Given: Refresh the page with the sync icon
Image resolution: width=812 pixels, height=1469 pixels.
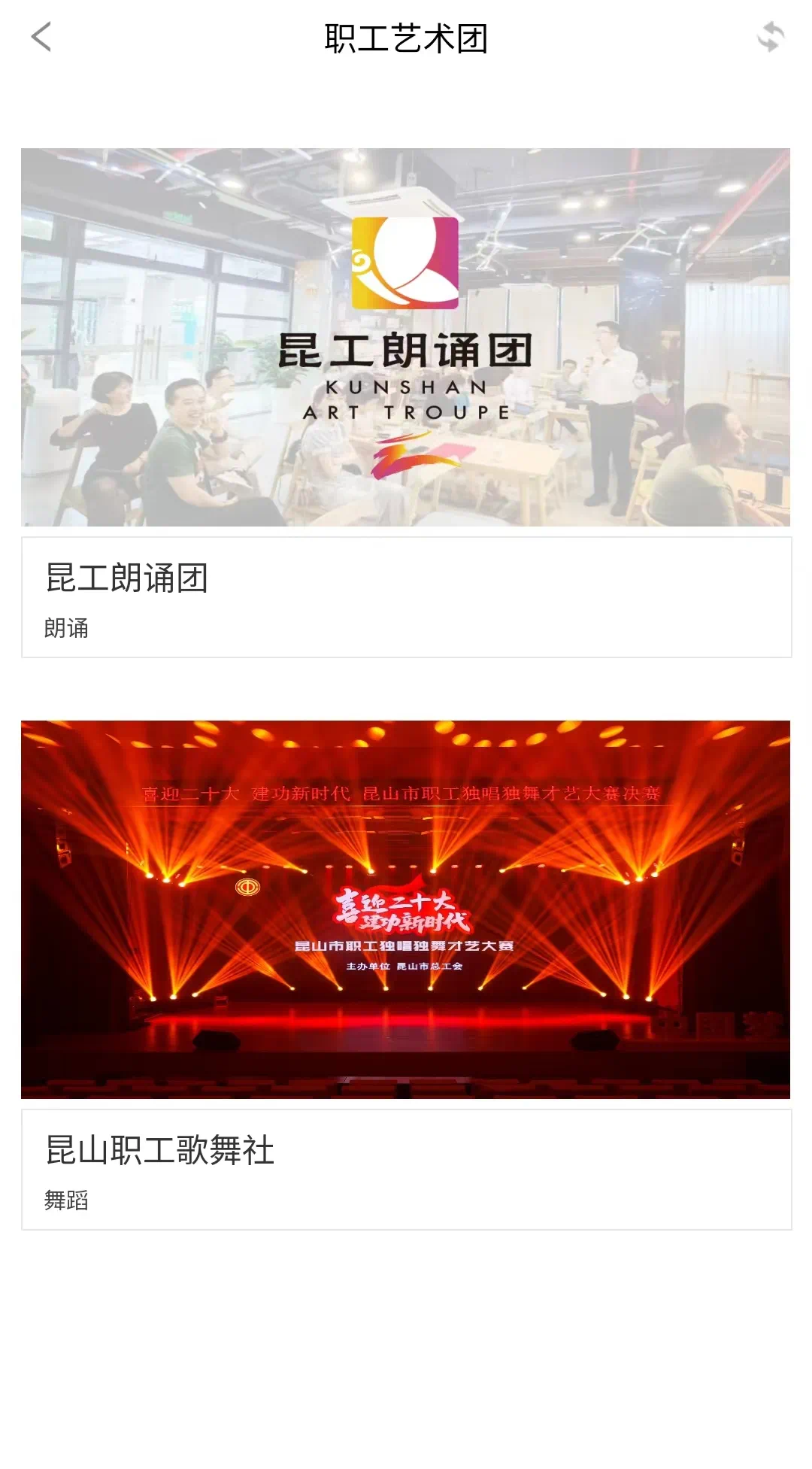Looking at the screenshot, I should point(771,37).
